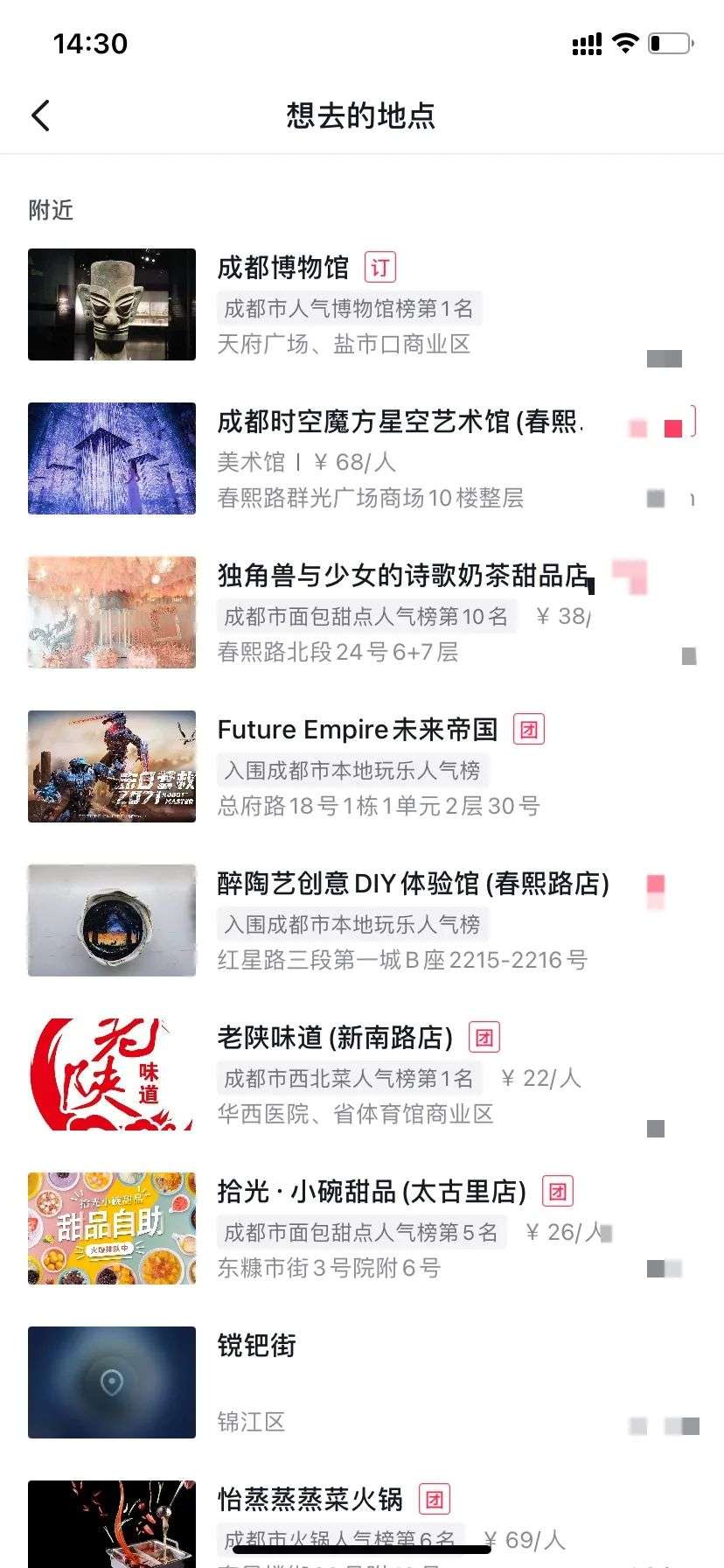
Task: Open 怡蒸蒸蒸菜火锅 listing
Action: point(310,1500)
